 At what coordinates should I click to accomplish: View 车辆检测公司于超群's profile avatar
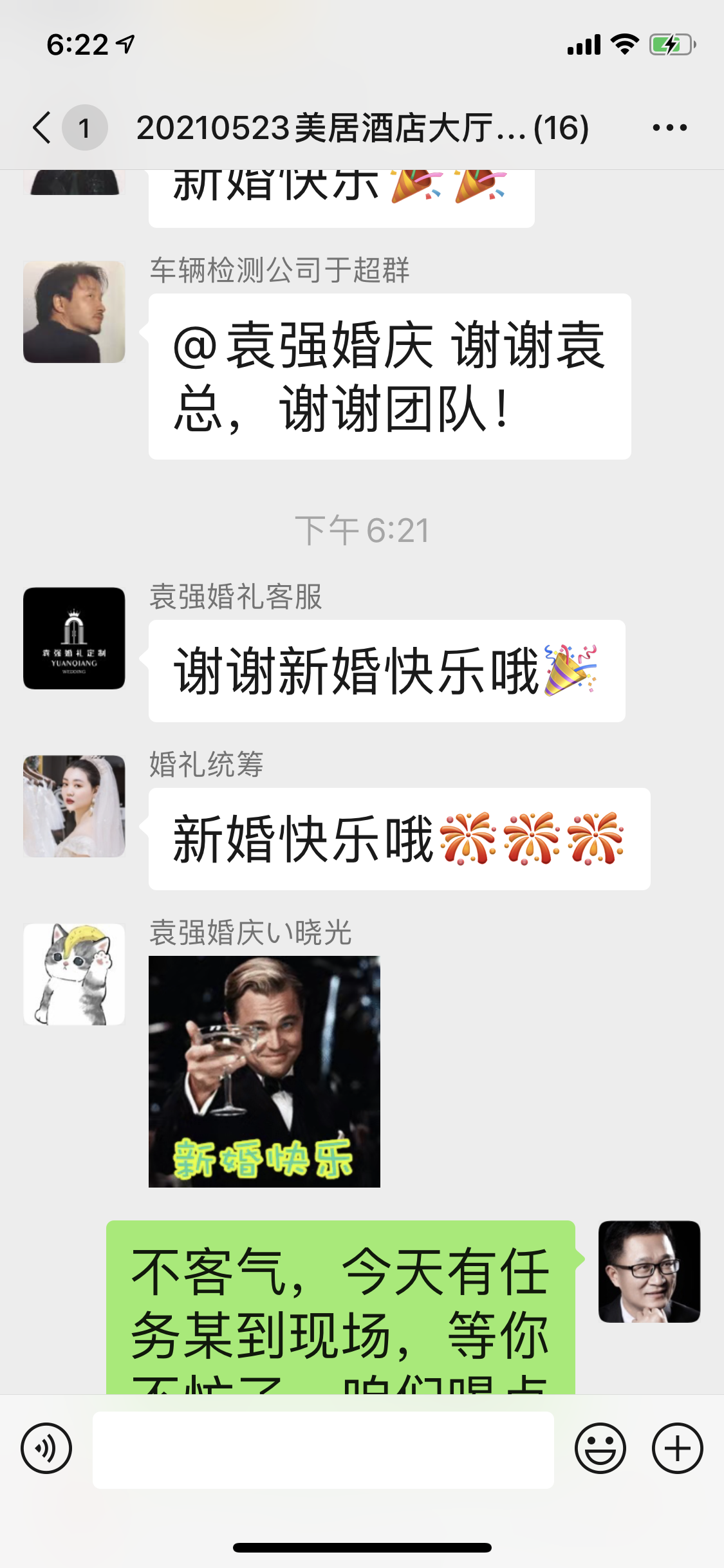click(74, 312)
